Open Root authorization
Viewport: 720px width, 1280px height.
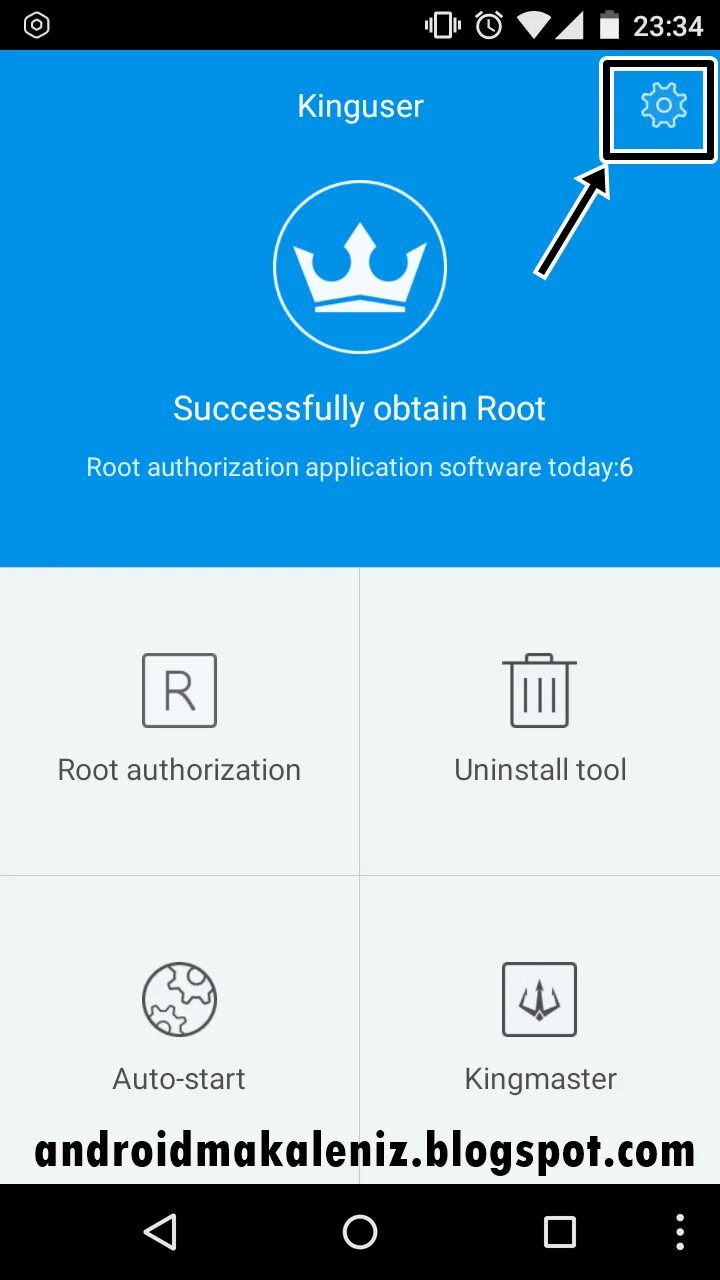tap(179, 721)
